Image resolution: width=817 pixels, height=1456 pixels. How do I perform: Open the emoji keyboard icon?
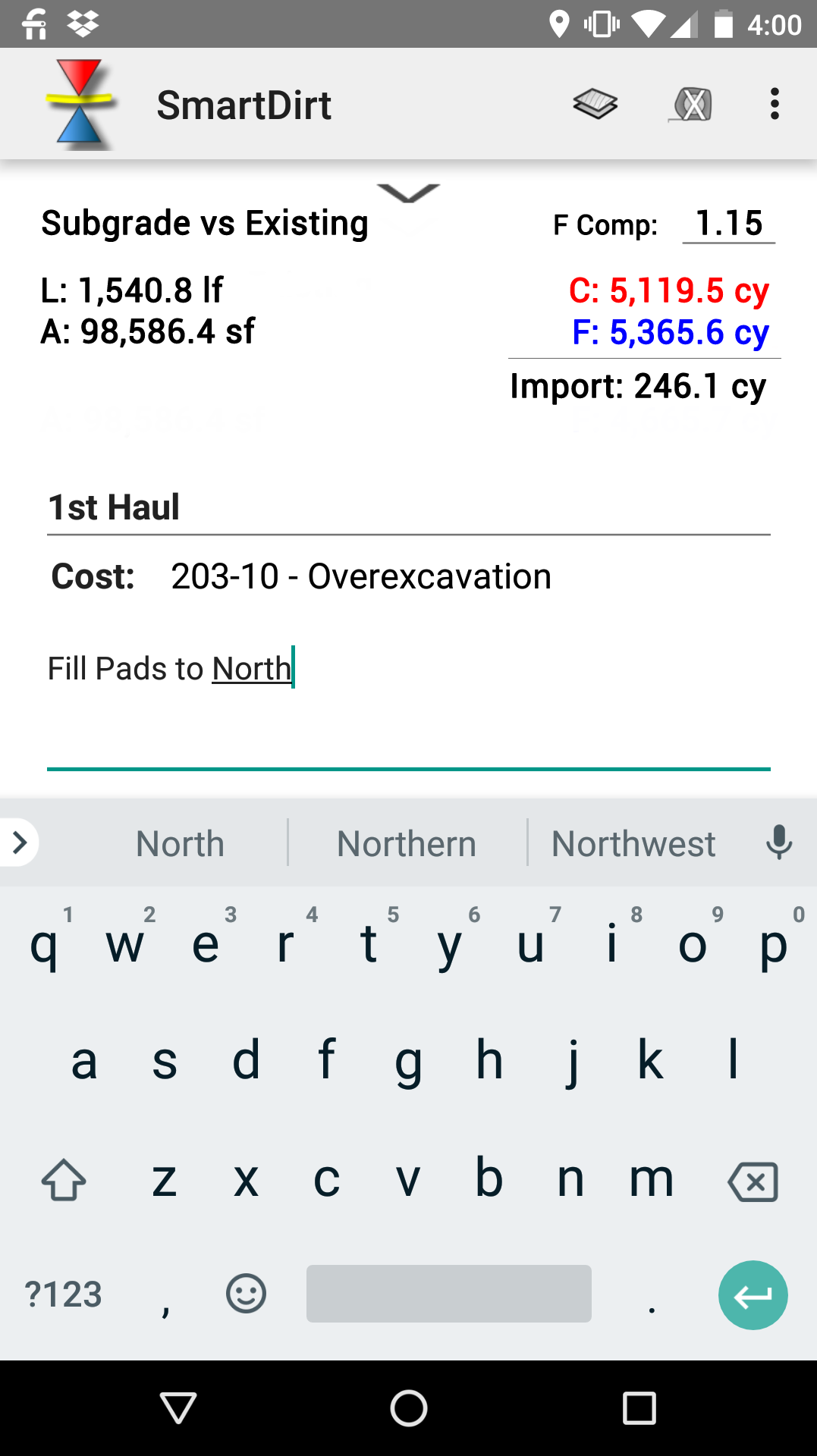pos(245,1293)
